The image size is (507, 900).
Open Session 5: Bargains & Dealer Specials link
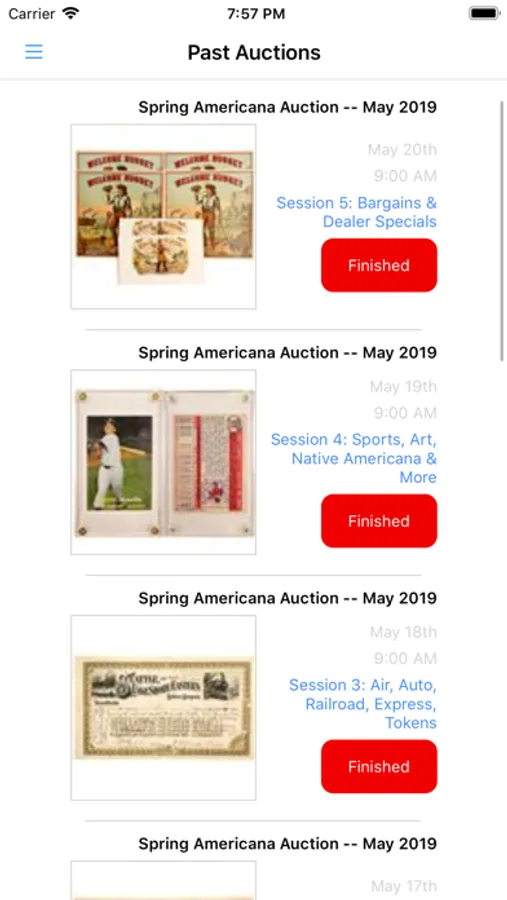(357, 212)
